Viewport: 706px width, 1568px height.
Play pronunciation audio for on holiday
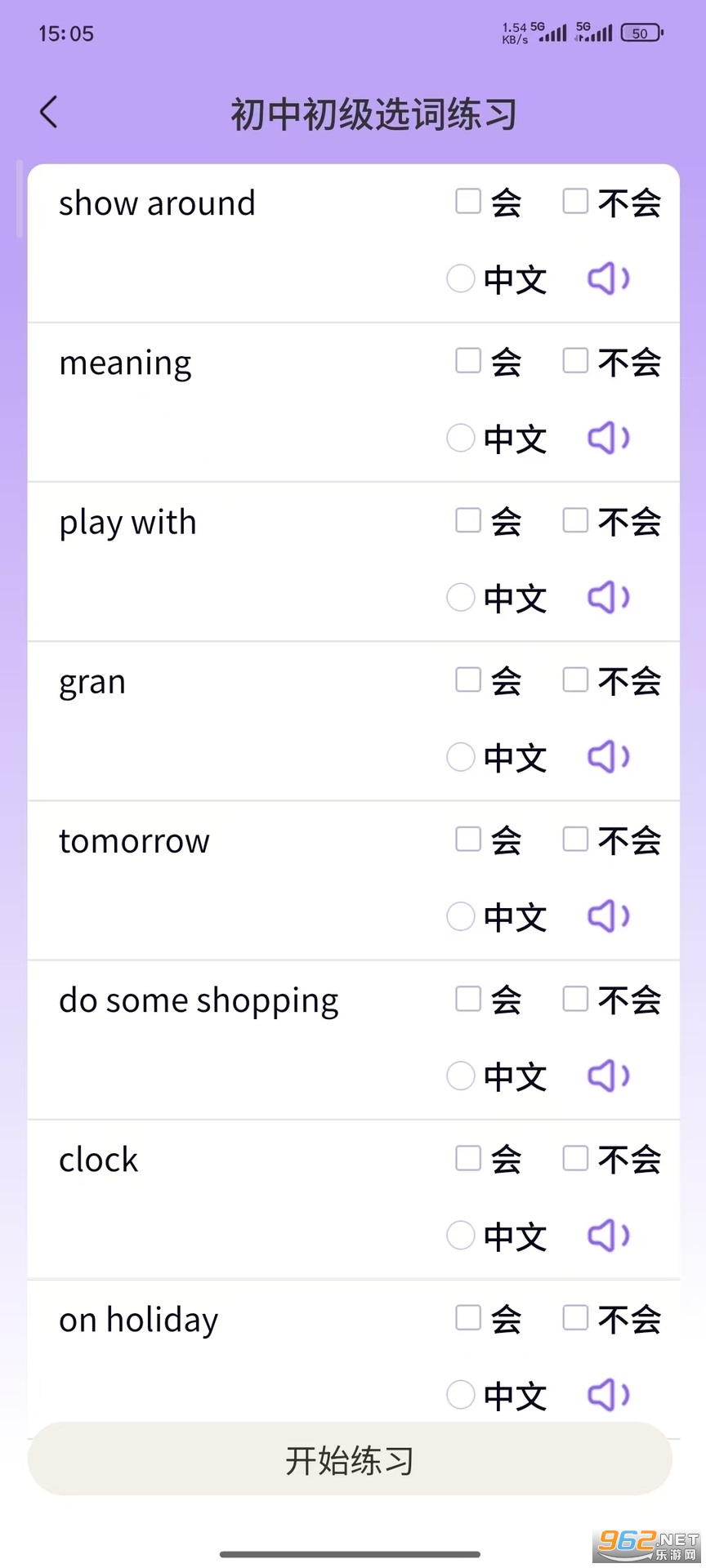coord(608,1394)
